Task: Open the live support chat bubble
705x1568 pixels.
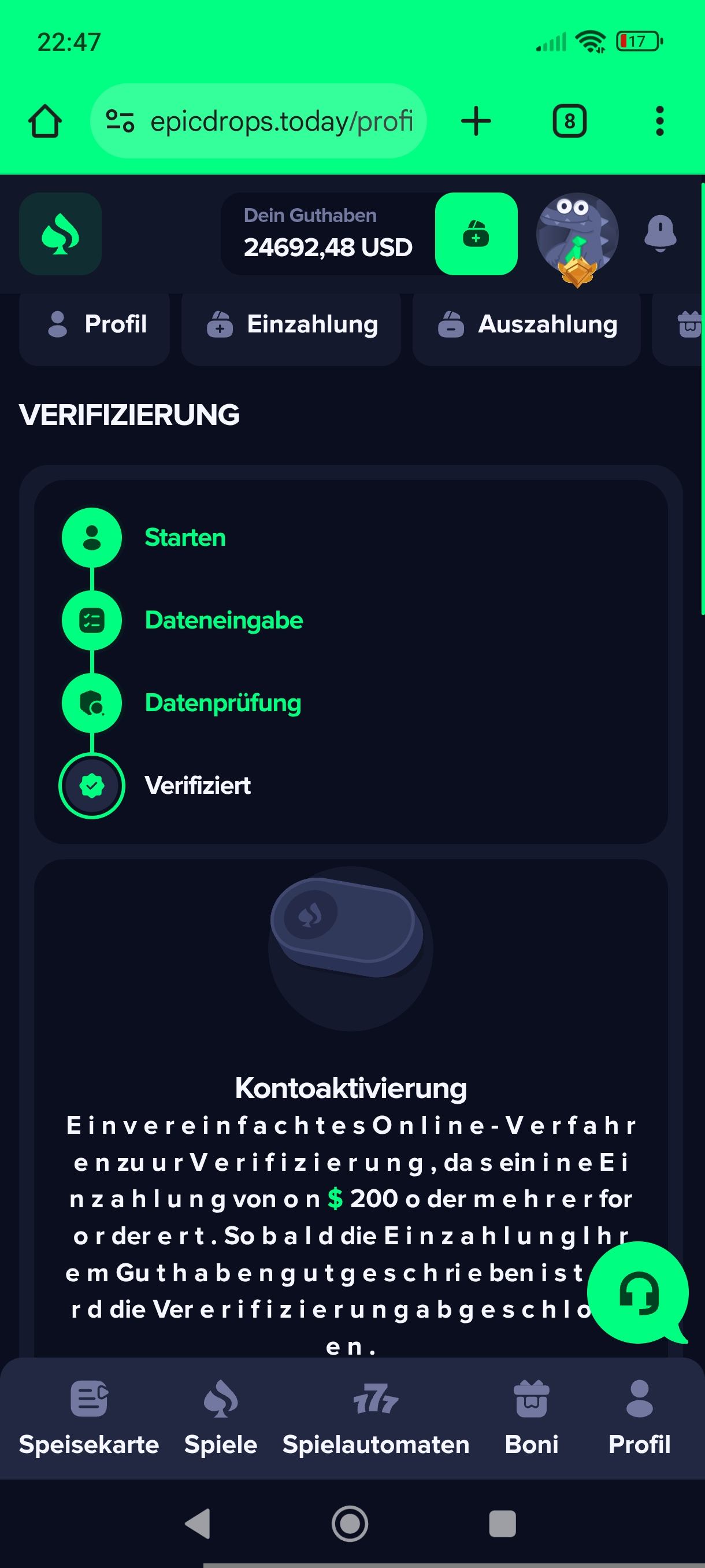Action: tap(638, 1292)
